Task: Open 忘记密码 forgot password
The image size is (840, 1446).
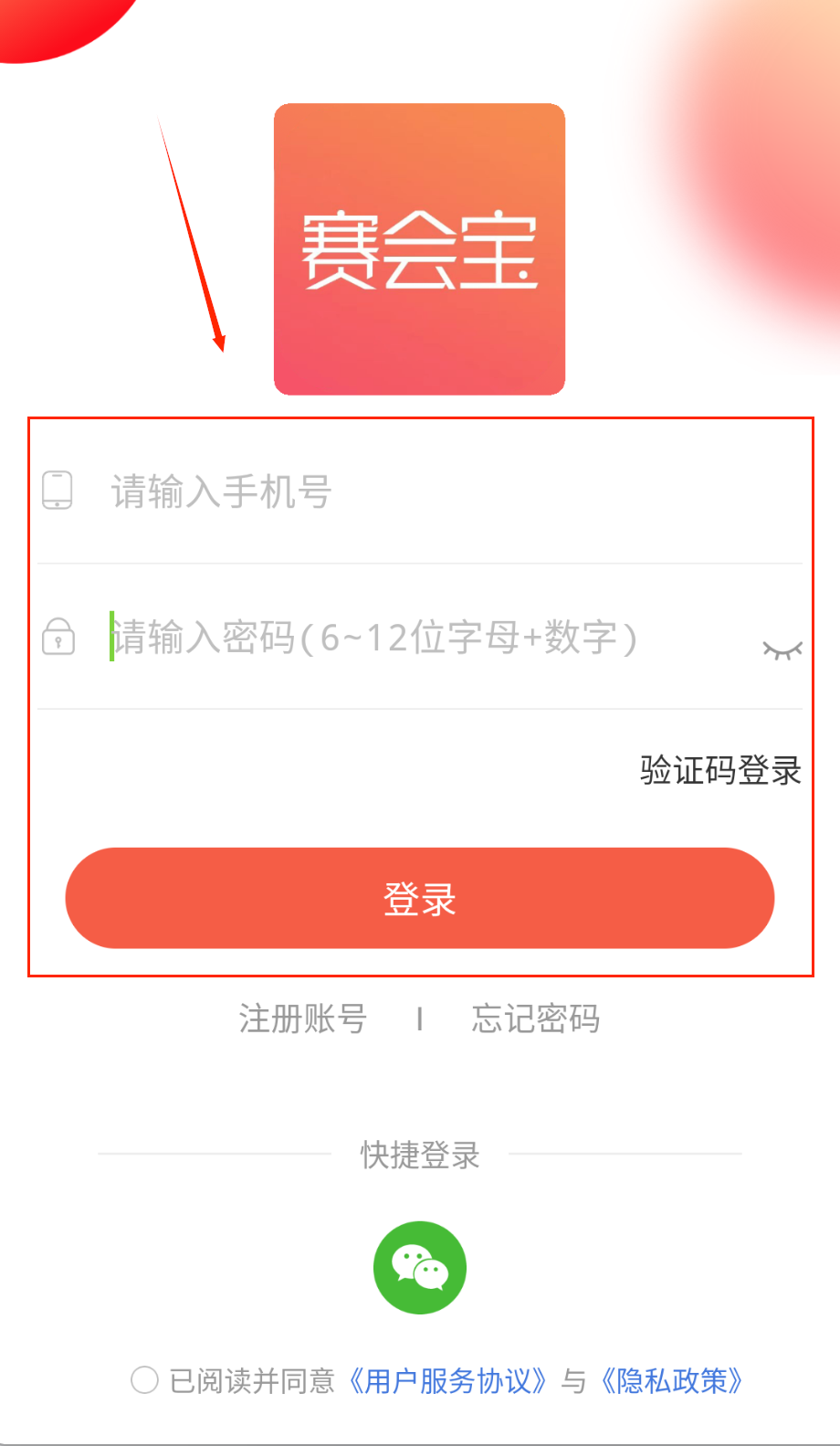Action: click(536, 1018)
